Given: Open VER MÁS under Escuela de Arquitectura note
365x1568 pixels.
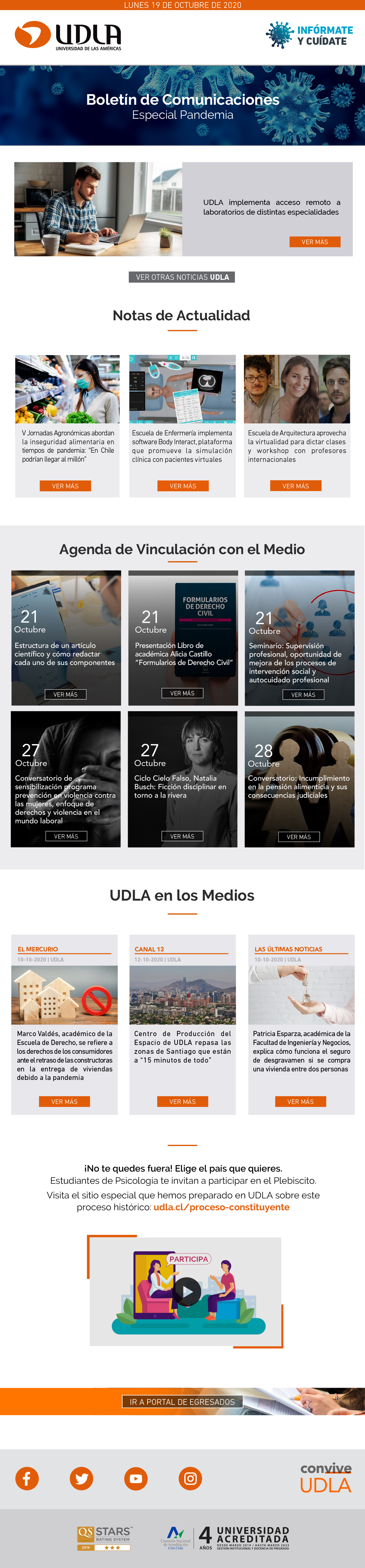Looking at the screenshot, I should pyautogui.click(x=296, y=486).
